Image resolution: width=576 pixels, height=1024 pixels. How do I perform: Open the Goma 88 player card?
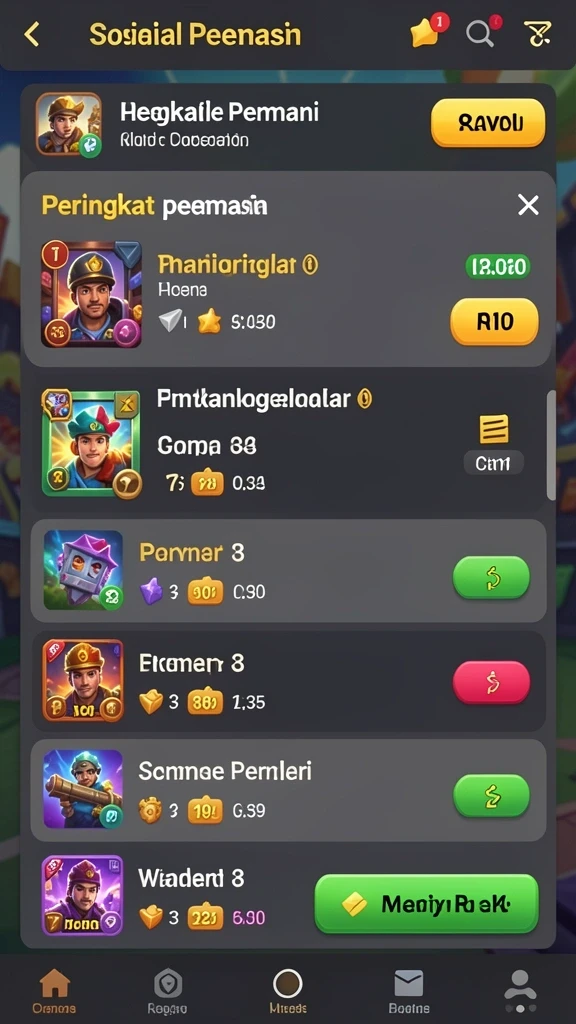tap(288, 440)
